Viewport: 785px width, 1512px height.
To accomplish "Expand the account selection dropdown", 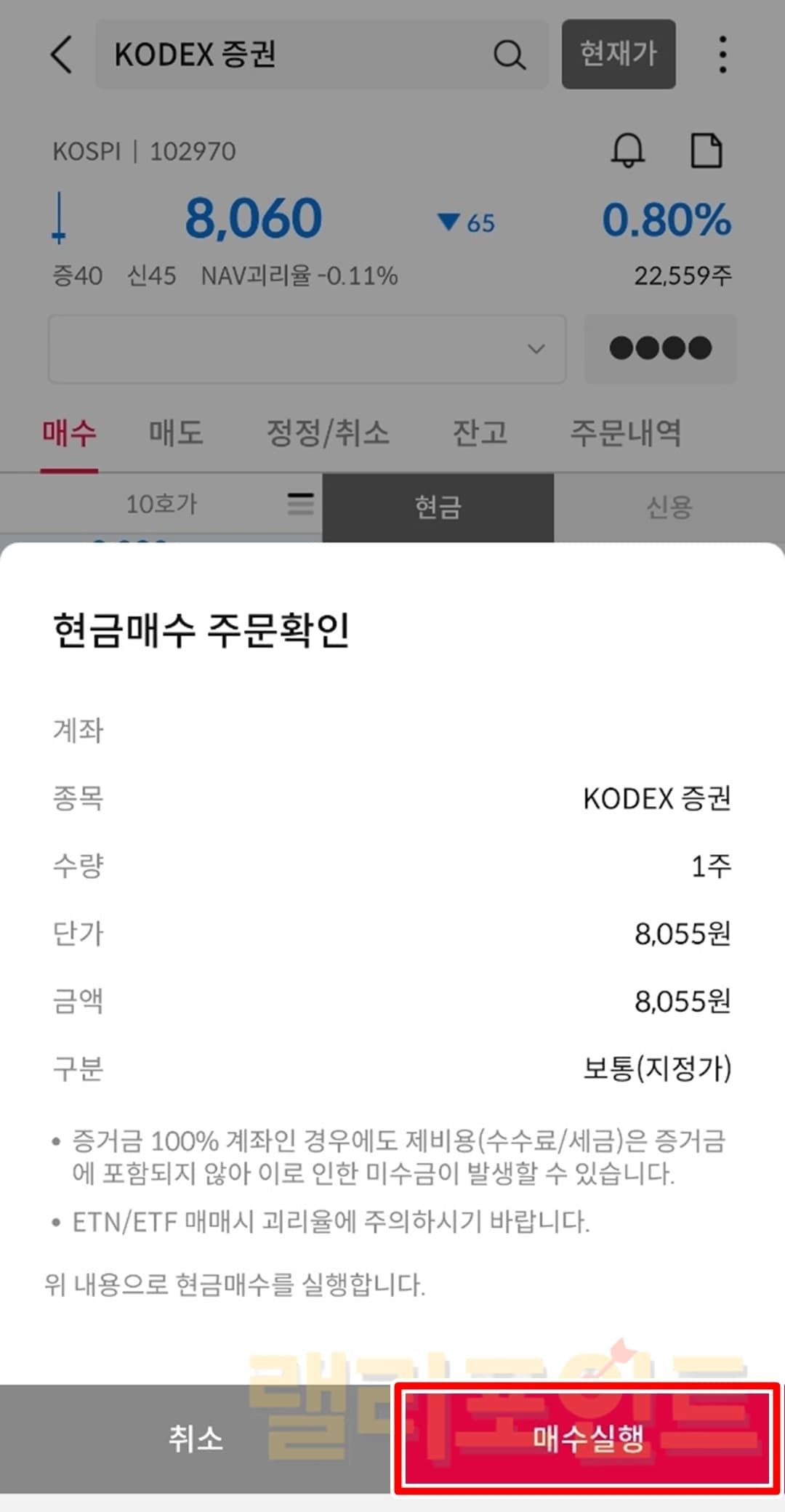I will (307, 349).
